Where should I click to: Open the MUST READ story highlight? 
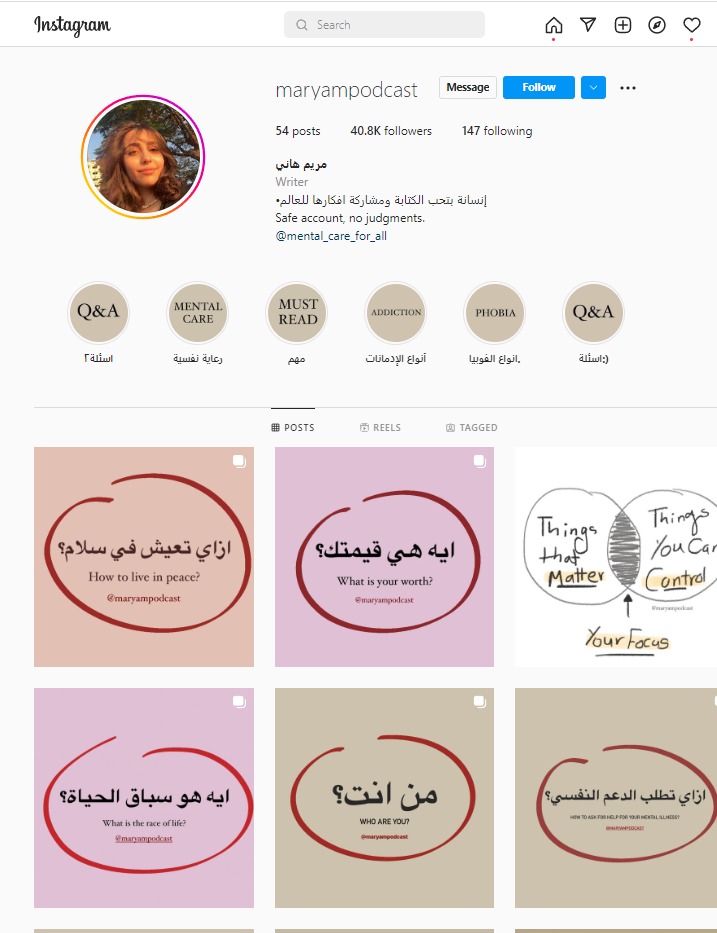coord(298,313)
